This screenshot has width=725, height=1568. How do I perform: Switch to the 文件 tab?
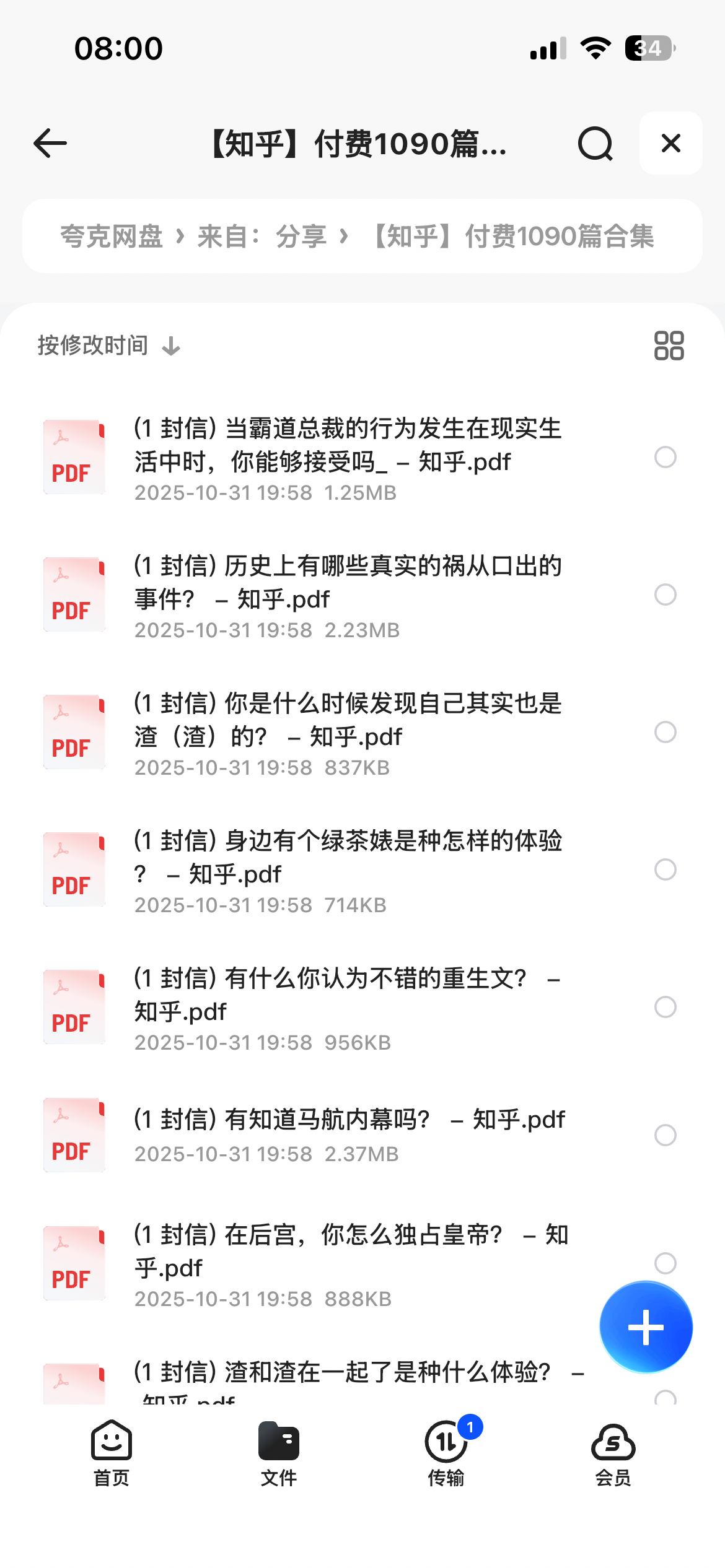tap(279, 1453)
